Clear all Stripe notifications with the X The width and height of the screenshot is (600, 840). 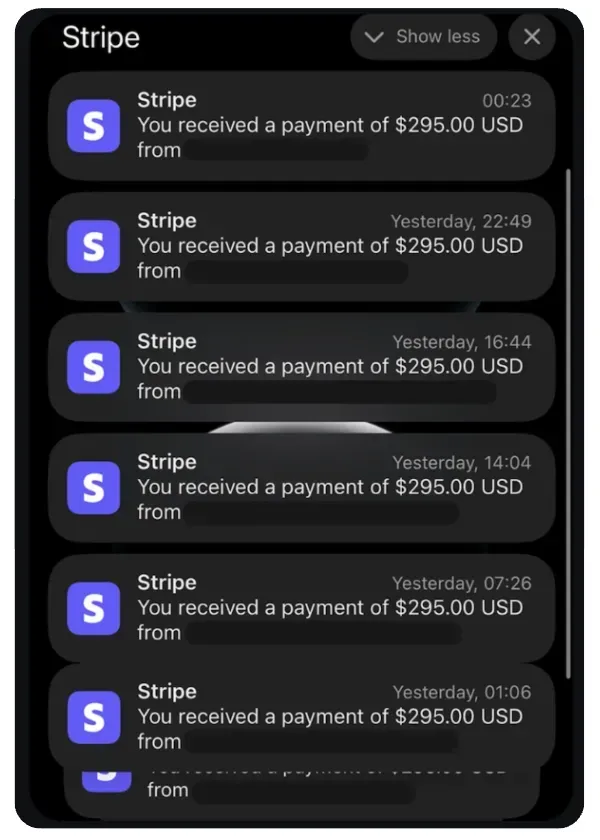(x=532, y=37)
